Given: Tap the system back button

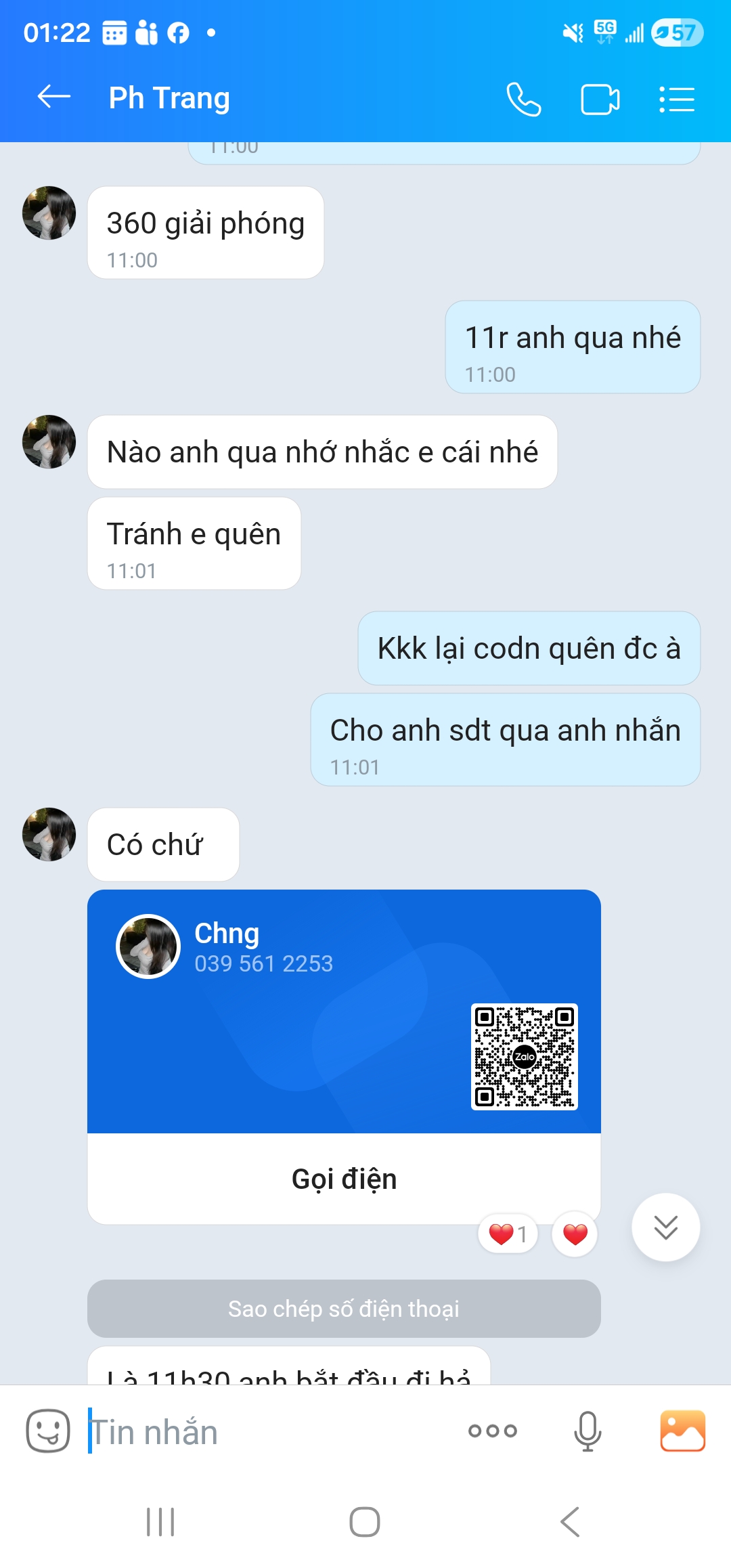Looking at the screenshot, I should (570, 1522).
